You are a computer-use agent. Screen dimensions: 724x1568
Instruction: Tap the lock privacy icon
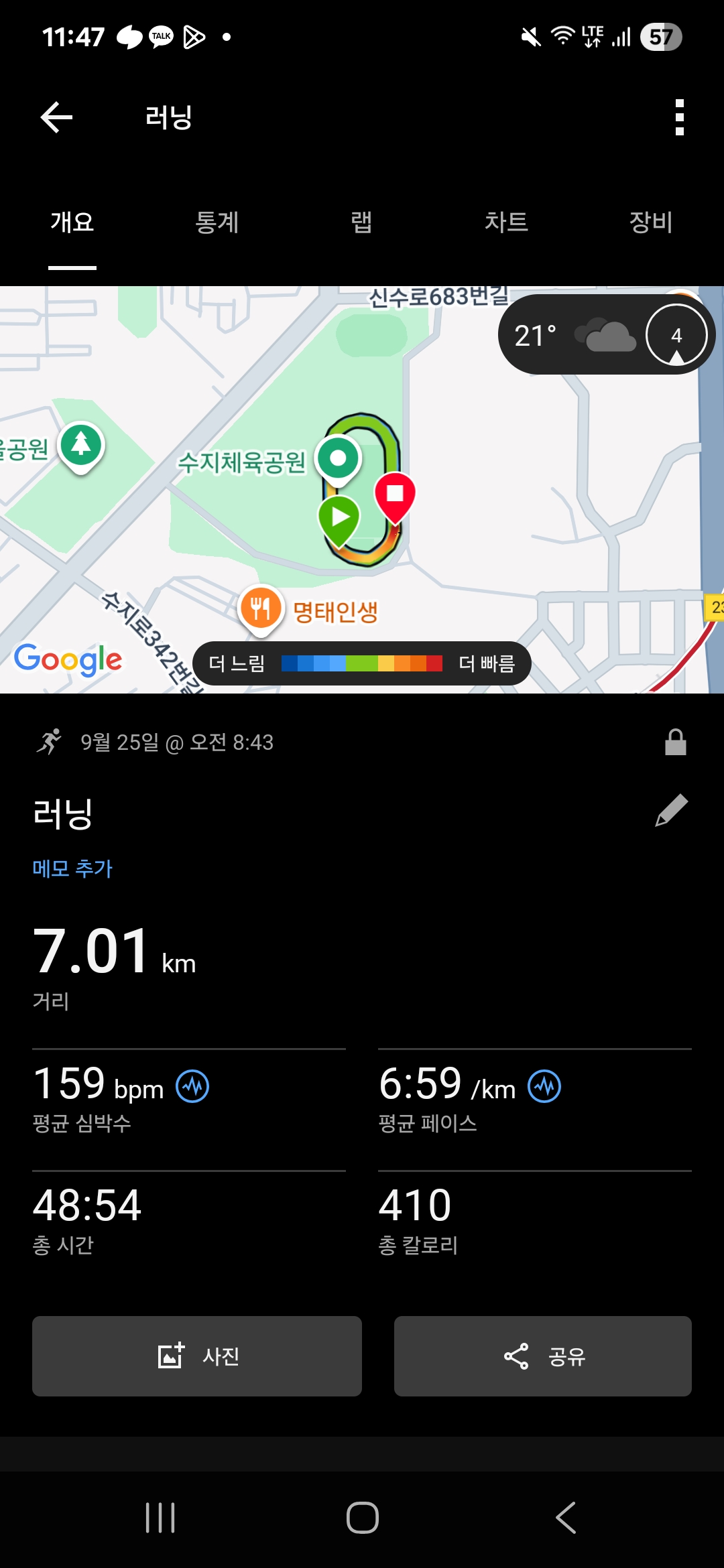(x=675, y=742)
